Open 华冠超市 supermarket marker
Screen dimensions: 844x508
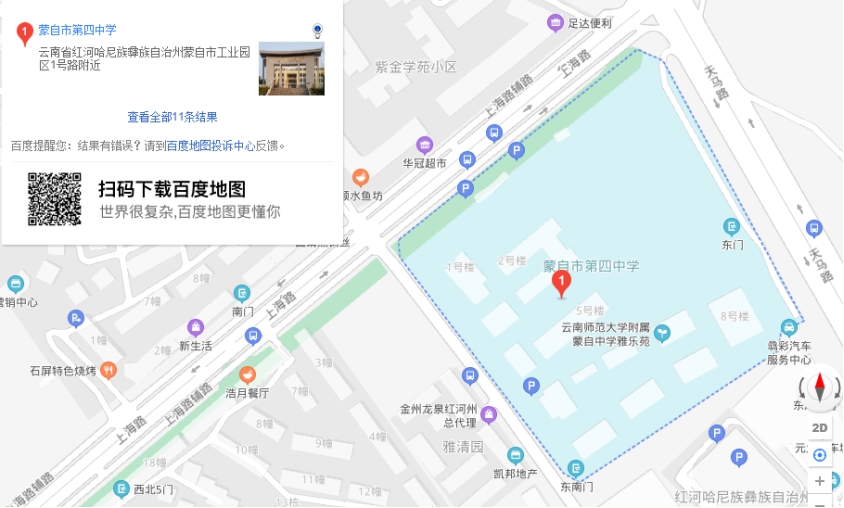(x=425, y=145)
